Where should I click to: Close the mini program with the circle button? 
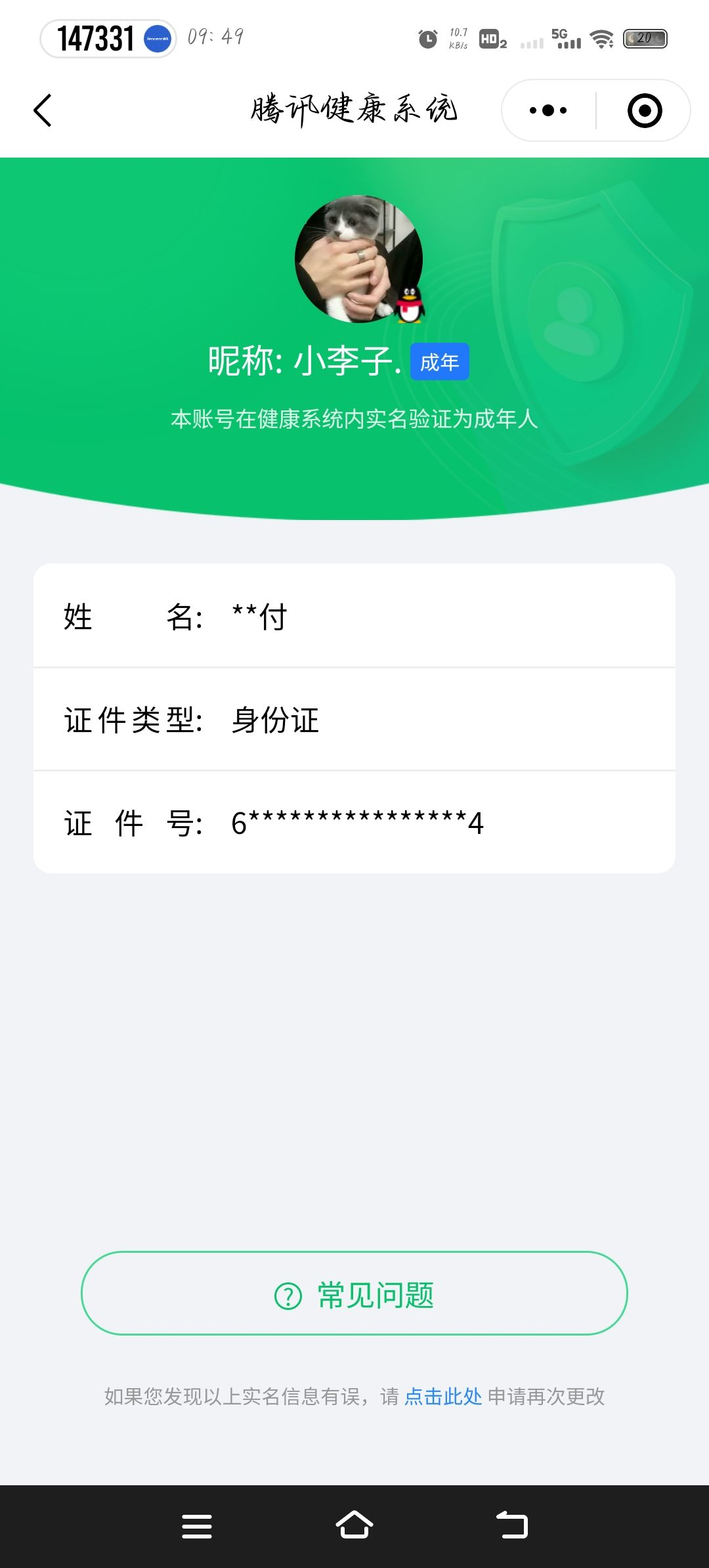tap(645, 110)
